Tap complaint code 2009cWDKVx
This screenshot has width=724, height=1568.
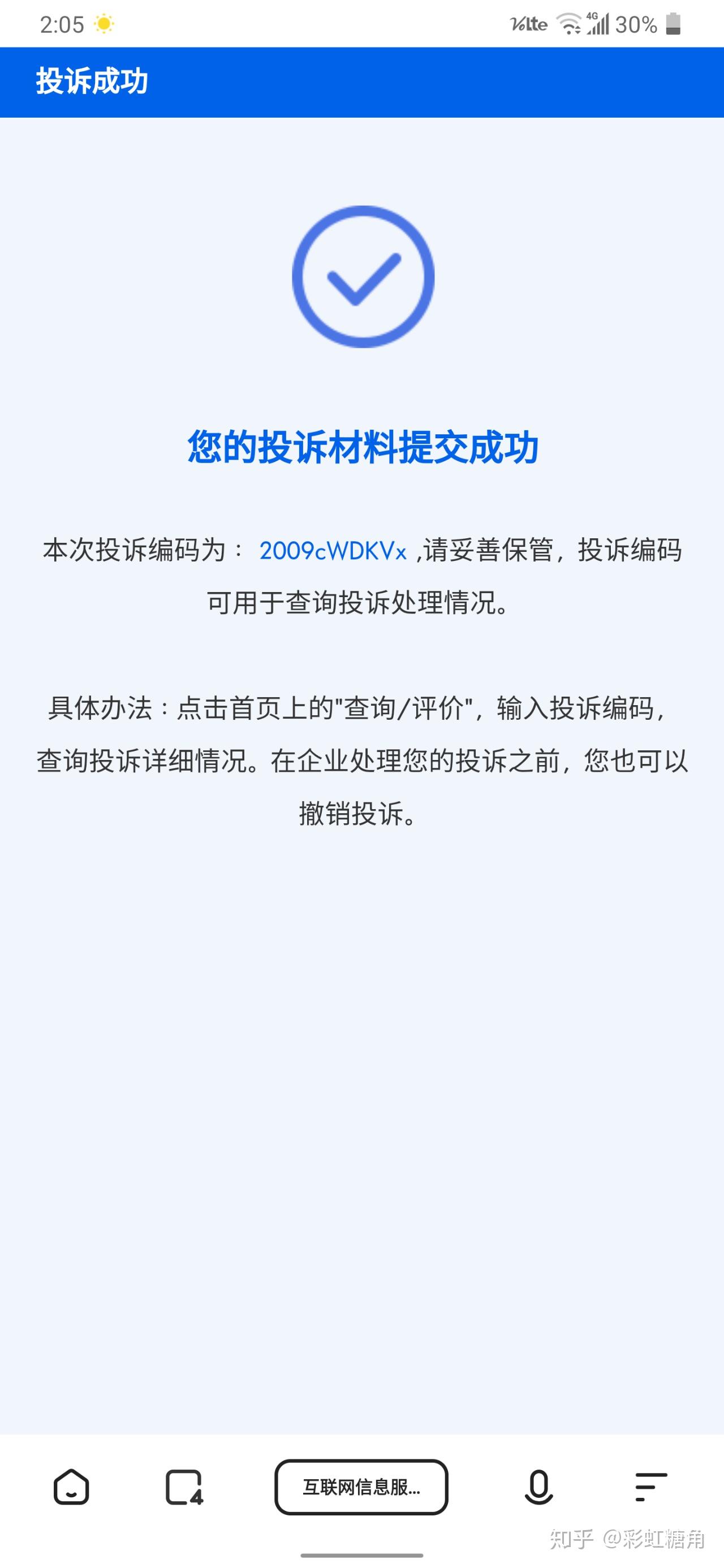333,551
